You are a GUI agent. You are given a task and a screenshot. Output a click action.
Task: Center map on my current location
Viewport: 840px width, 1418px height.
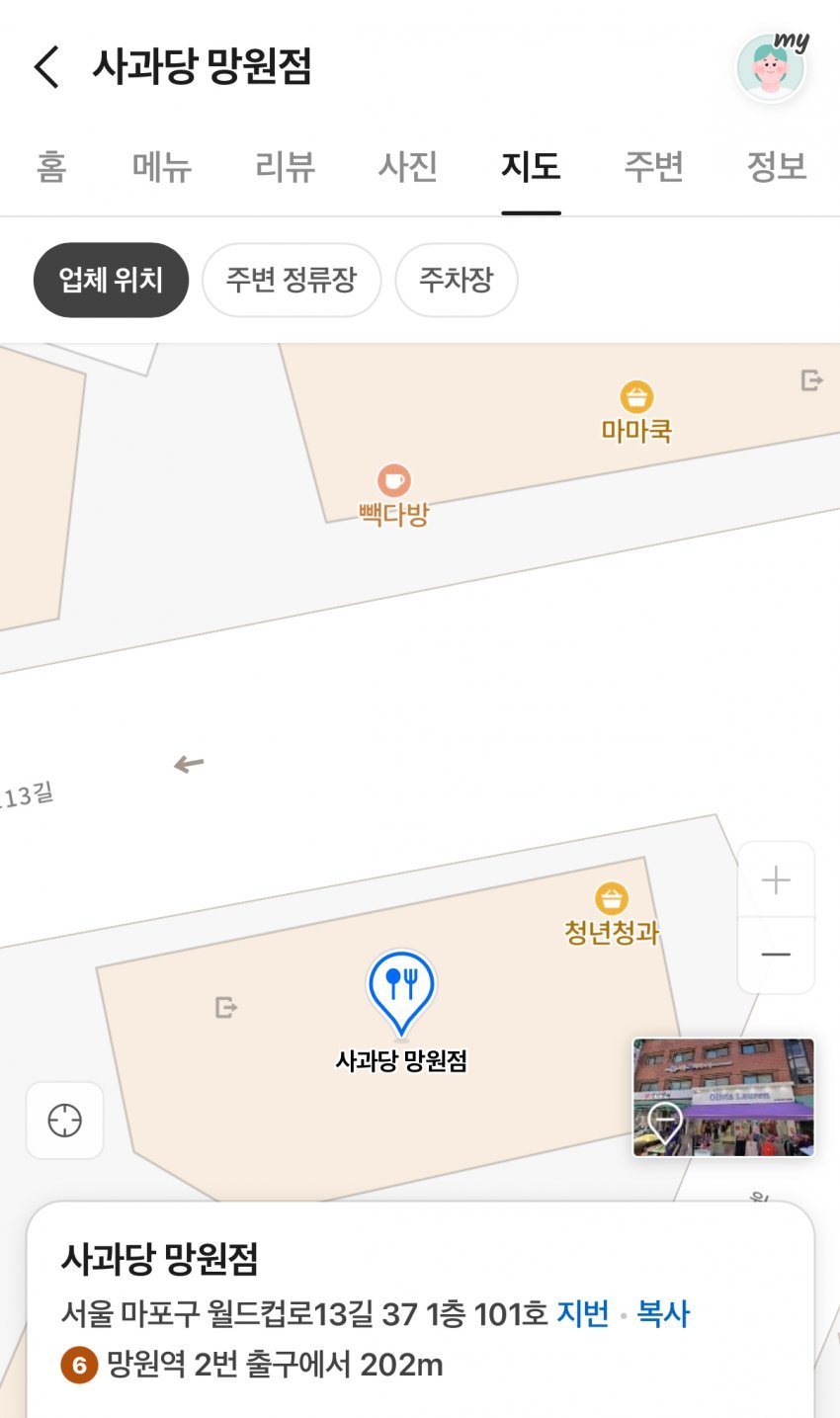(x=65, y=1121)
